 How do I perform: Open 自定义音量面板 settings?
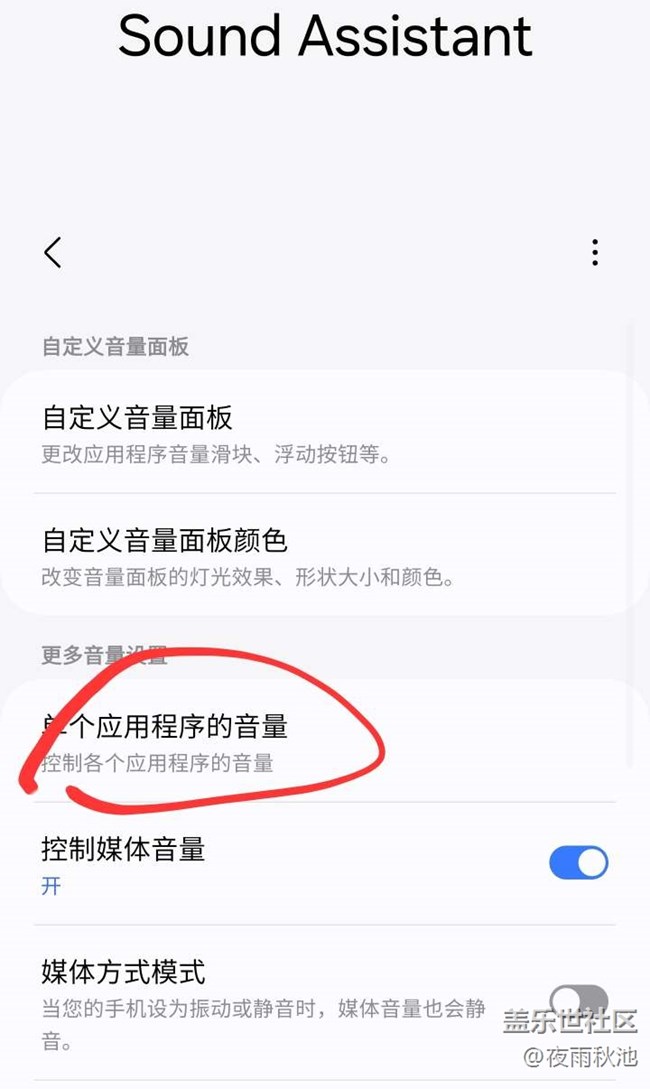click(x=325, y=433)
